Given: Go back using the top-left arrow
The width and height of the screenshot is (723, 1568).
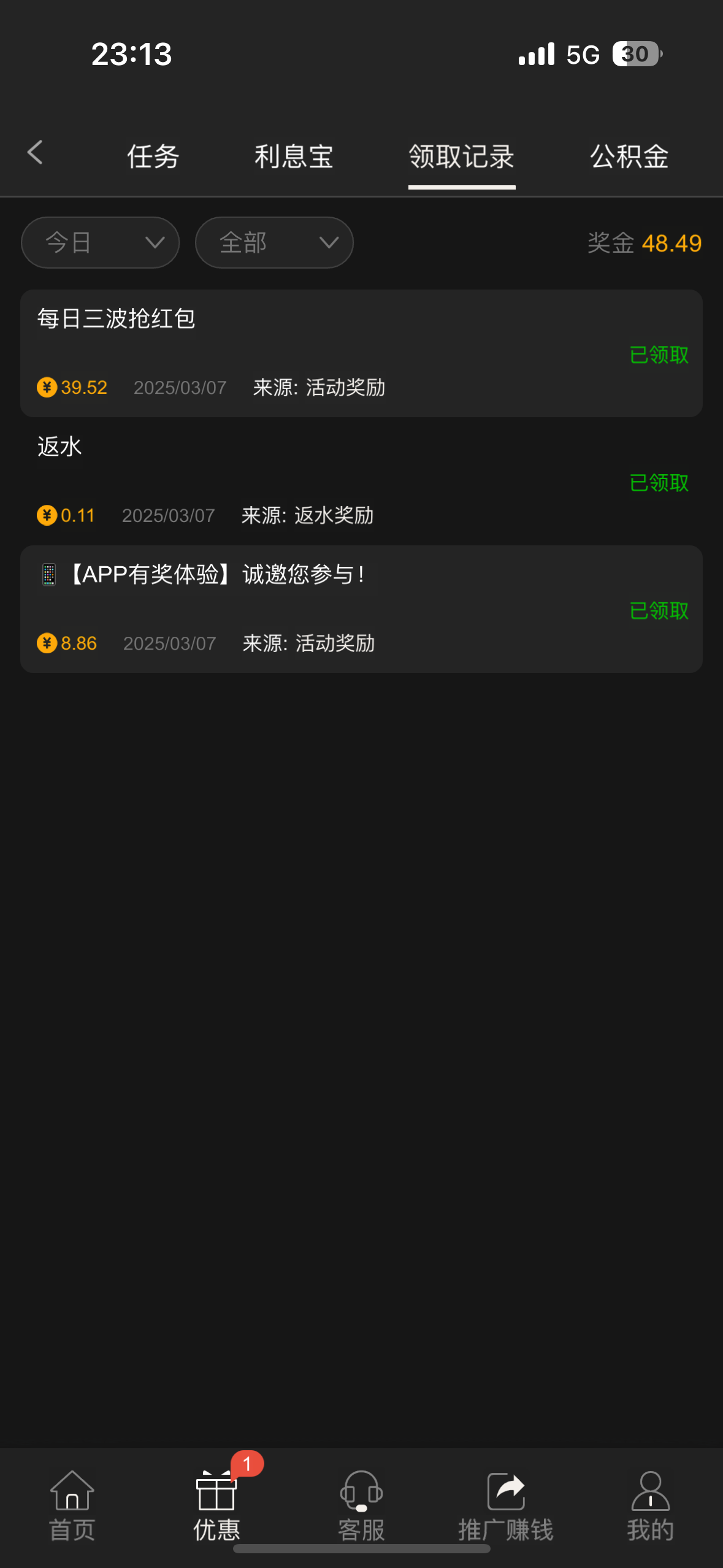Looking at the screenshot, I should (x=36, y=153).
